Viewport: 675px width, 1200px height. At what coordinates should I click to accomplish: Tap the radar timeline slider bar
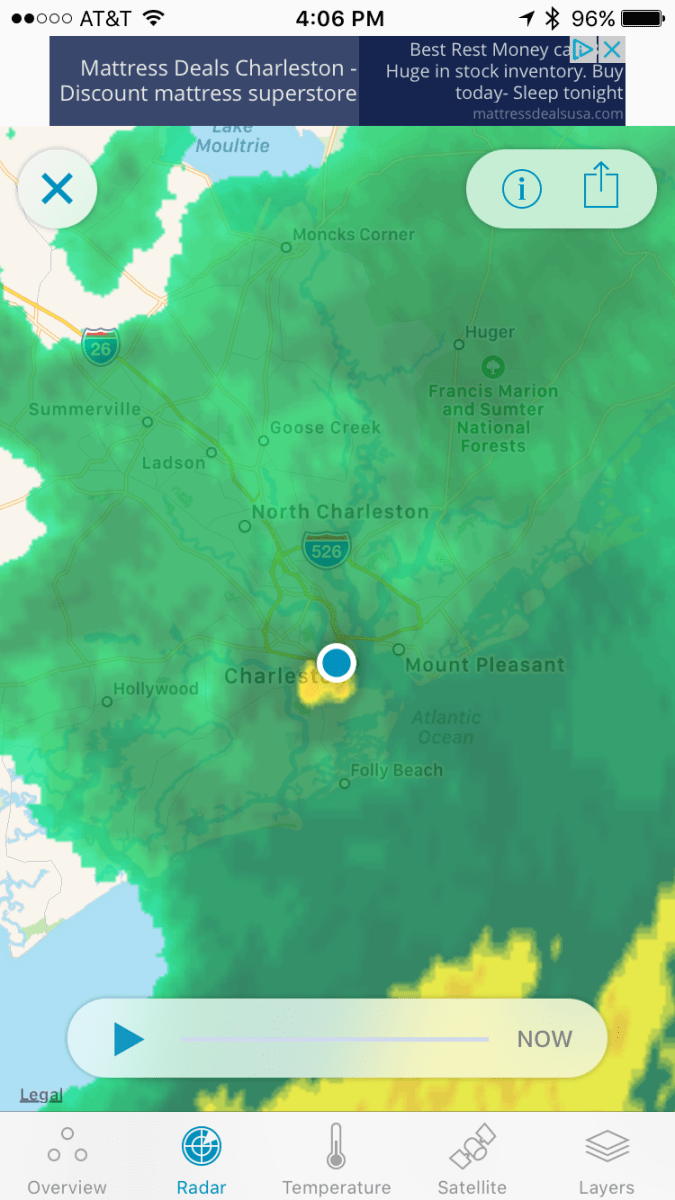click(x=335, y=1039)
